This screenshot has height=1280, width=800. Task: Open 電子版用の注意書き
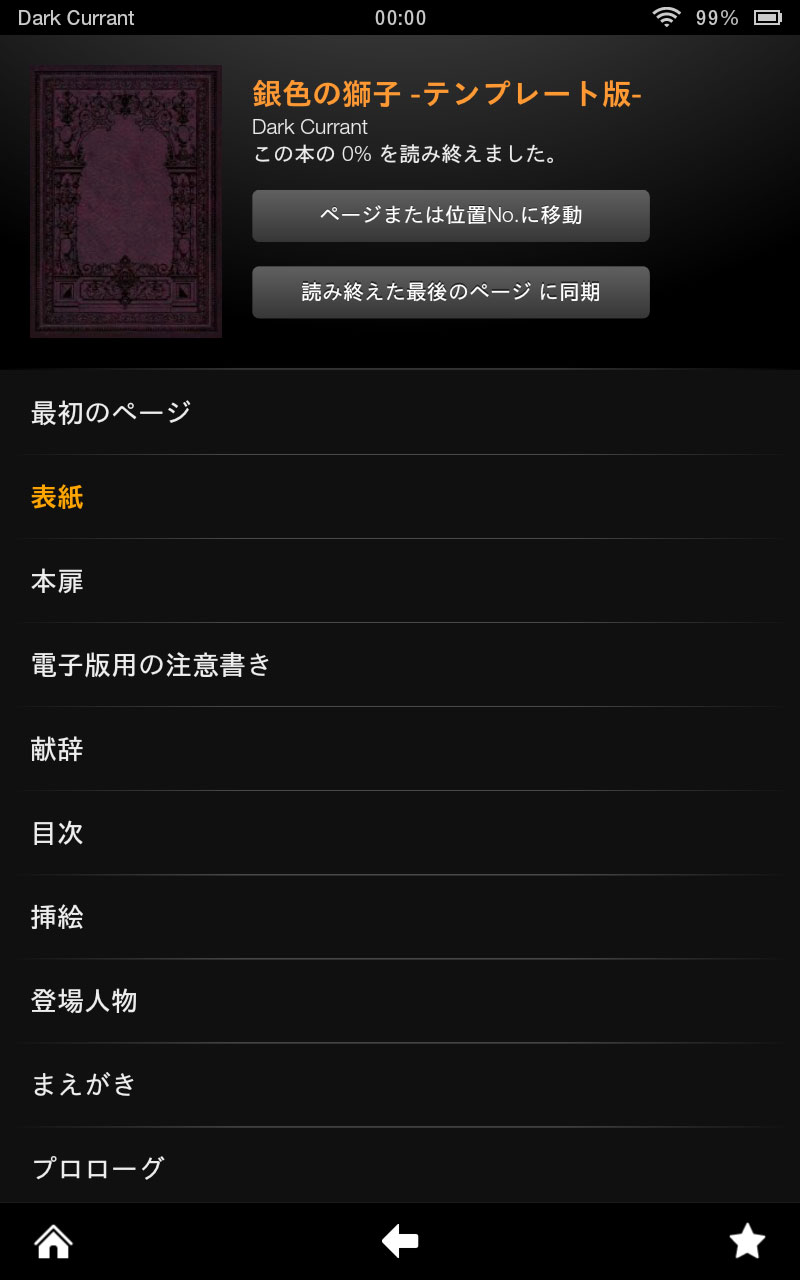point(400,665)
